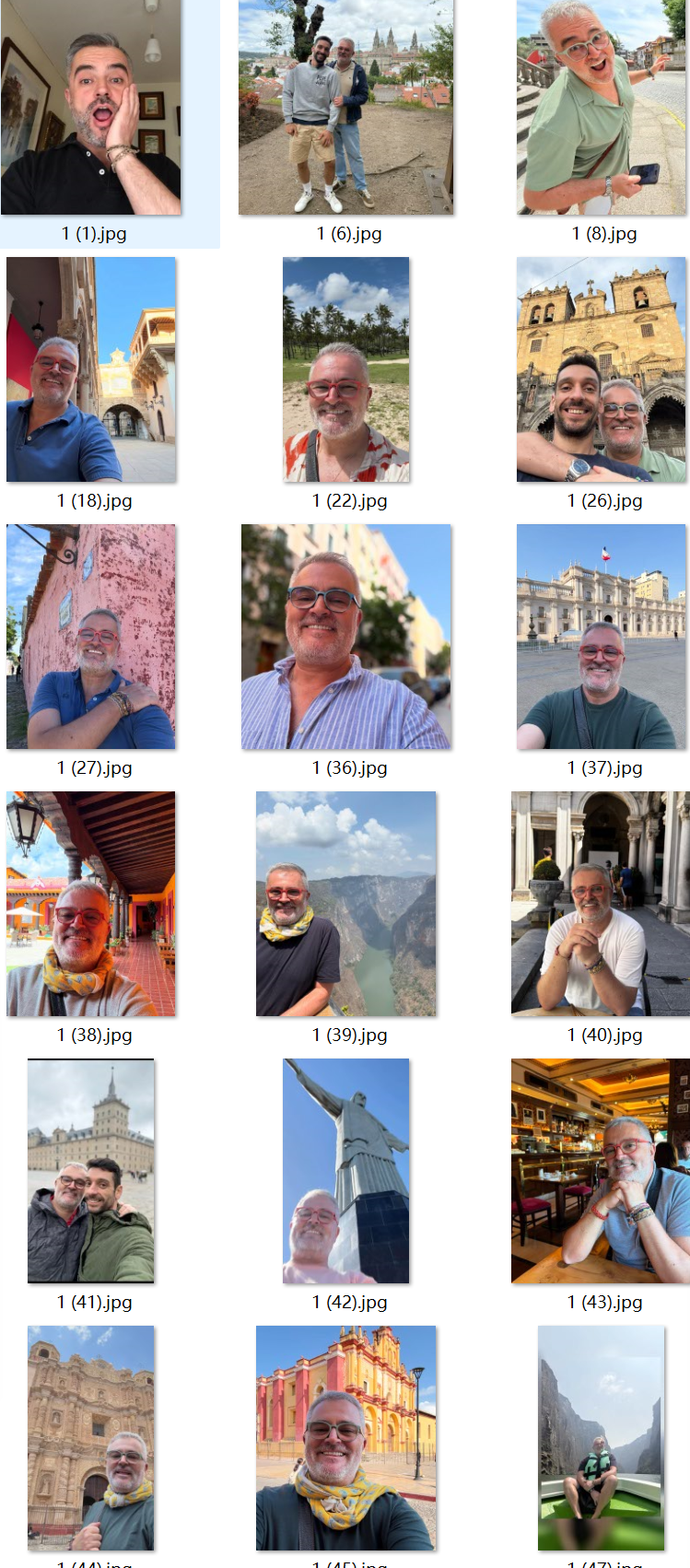This screenshot has width=690, height=1568.
Task: Tap the image 1 (40).jpg
Action: pyautogui.click(x=601, y=904)
